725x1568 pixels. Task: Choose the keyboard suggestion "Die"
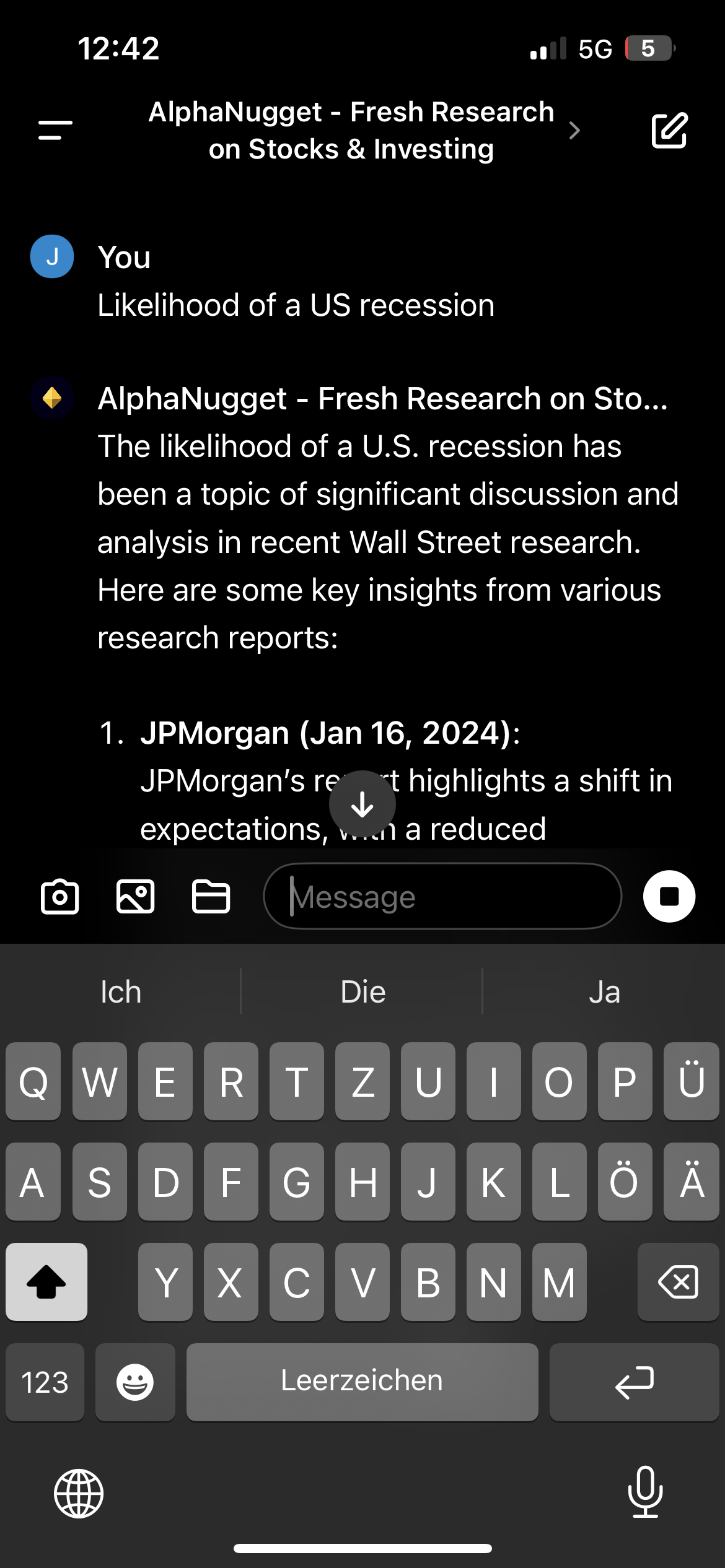click(x=362, y=992)
